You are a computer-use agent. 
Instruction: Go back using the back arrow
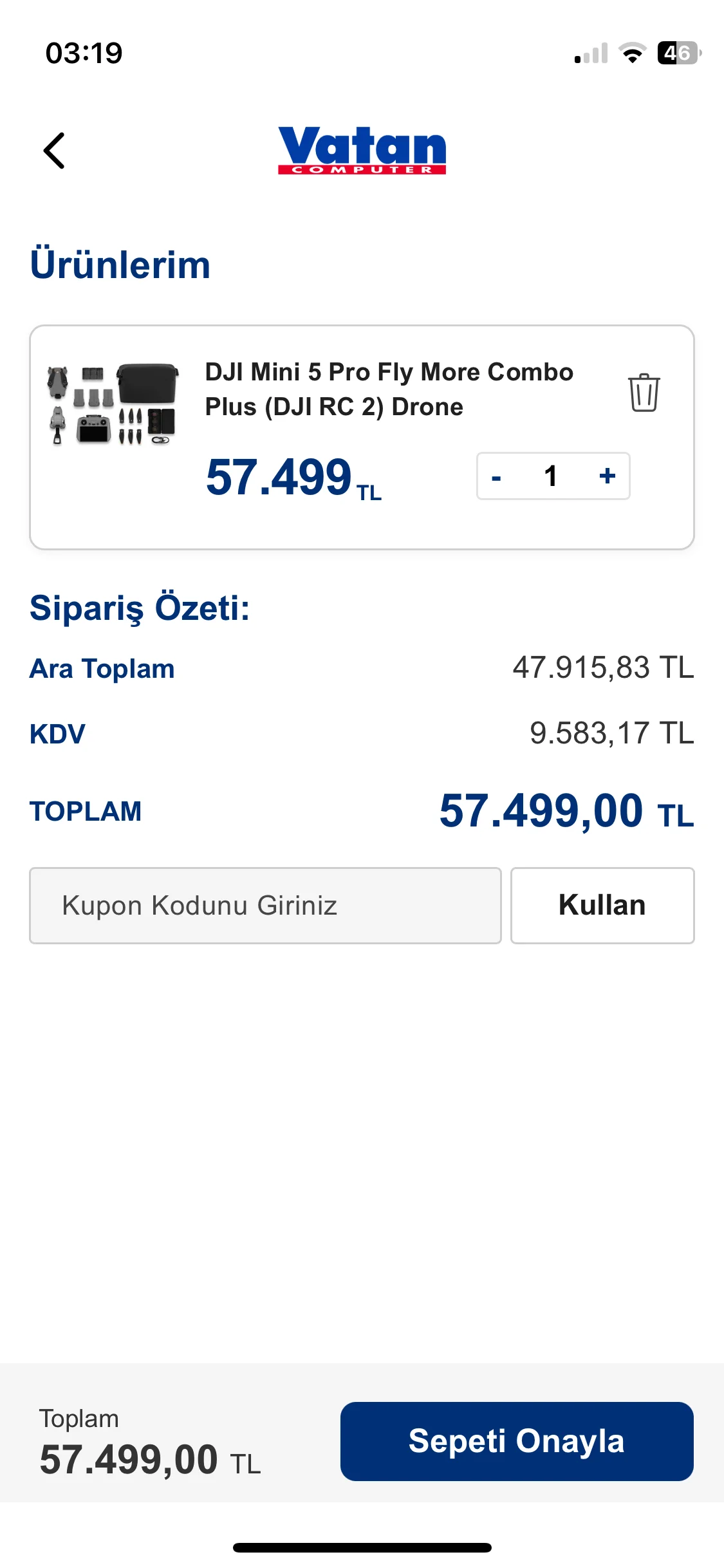pyautogui.click(x=54, y=151)
